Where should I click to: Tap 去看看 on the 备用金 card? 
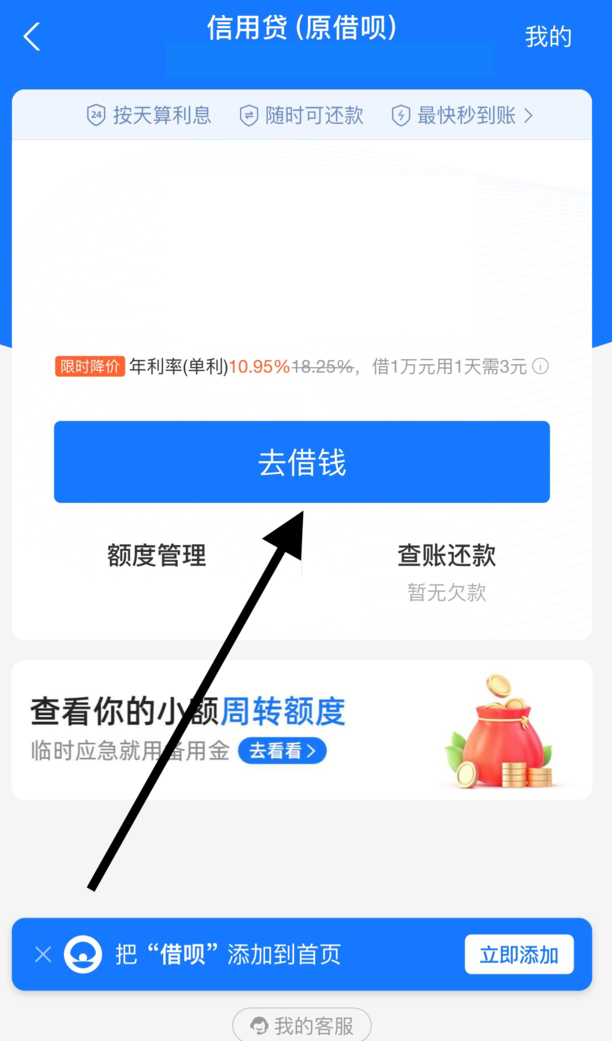click(x=282, y=750)
